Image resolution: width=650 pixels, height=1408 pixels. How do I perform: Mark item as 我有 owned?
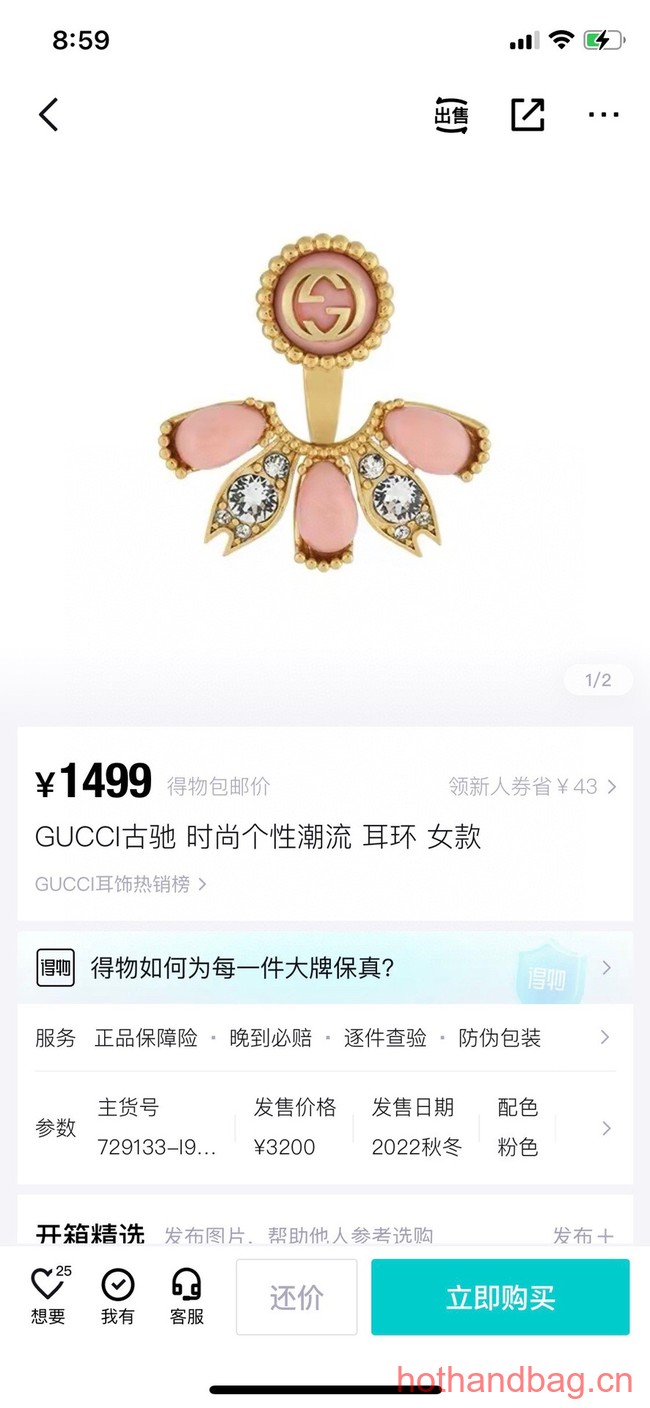point(117,1296)
